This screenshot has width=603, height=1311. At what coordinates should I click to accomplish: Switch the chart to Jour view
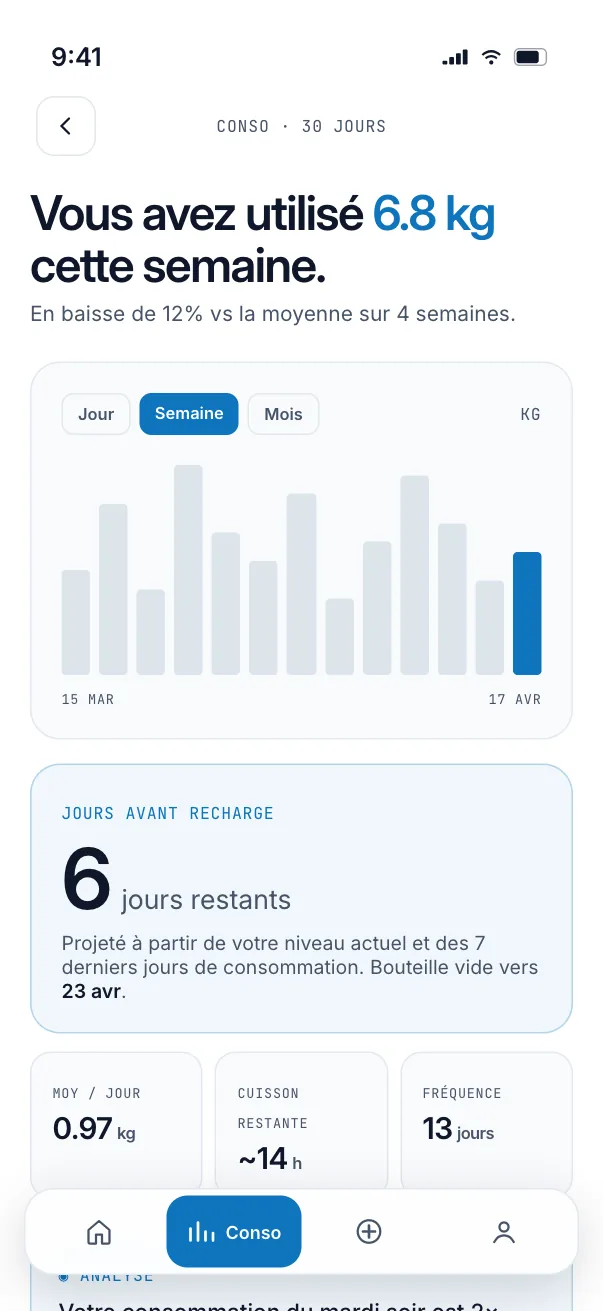(x=96, y=414)
